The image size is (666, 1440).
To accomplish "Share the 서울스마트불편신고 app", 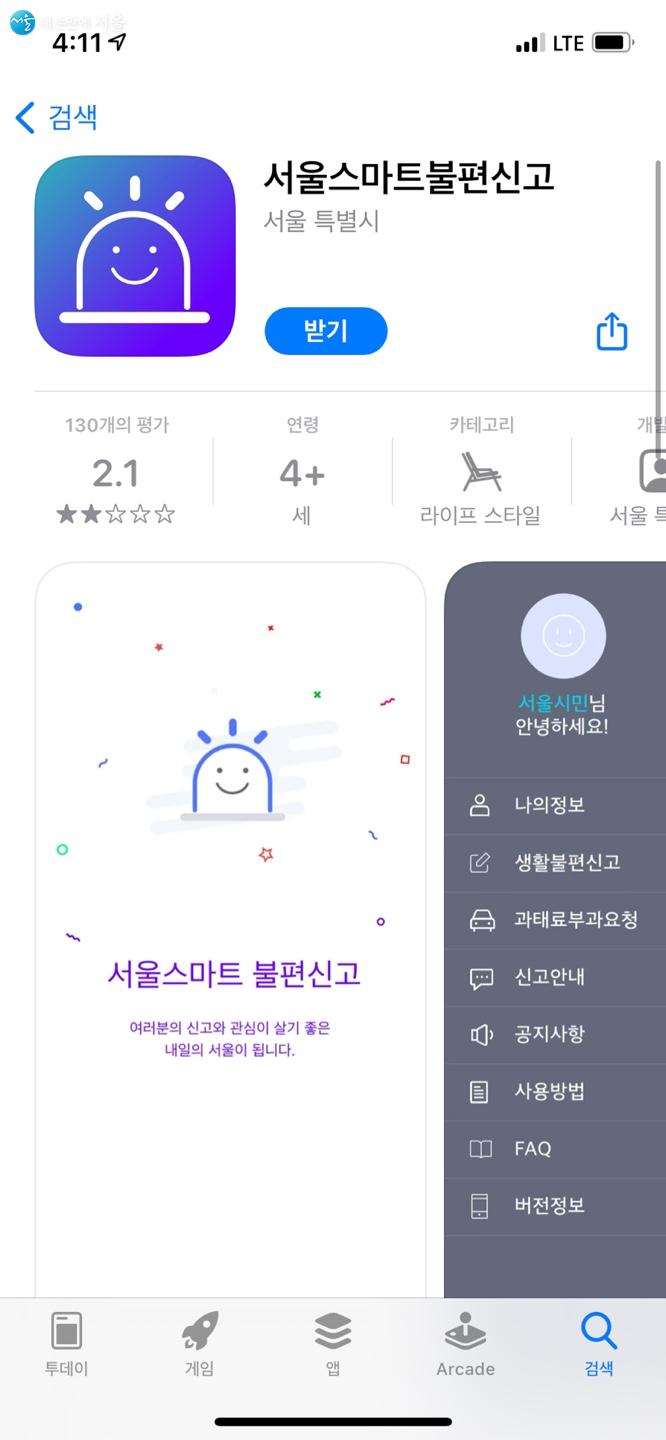I will pyautogui.click(x=612, y=331).
